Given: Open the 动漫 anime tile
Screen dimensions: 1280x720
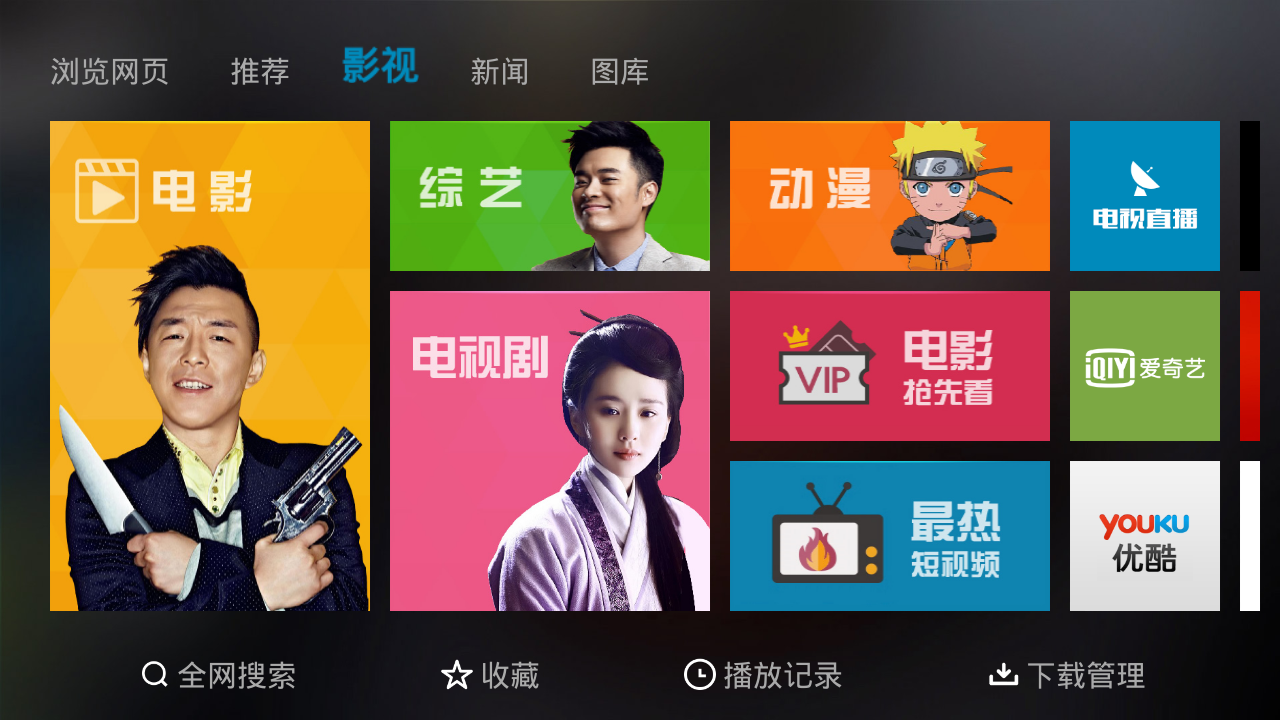Looking at the screenshot, I should pos(890,196).
